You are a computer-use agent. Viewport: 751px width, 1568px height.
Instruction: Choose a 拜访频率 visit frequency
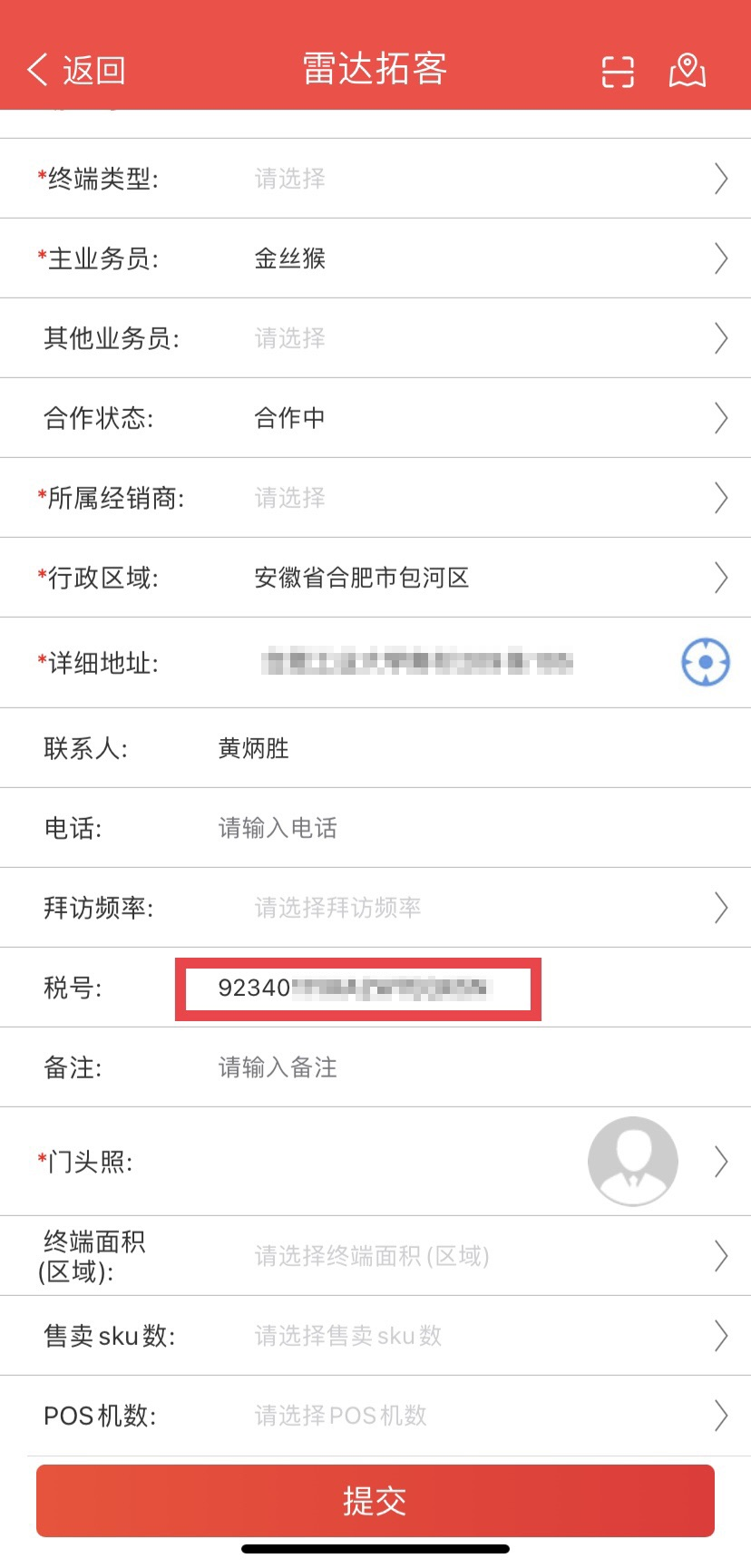481,908
